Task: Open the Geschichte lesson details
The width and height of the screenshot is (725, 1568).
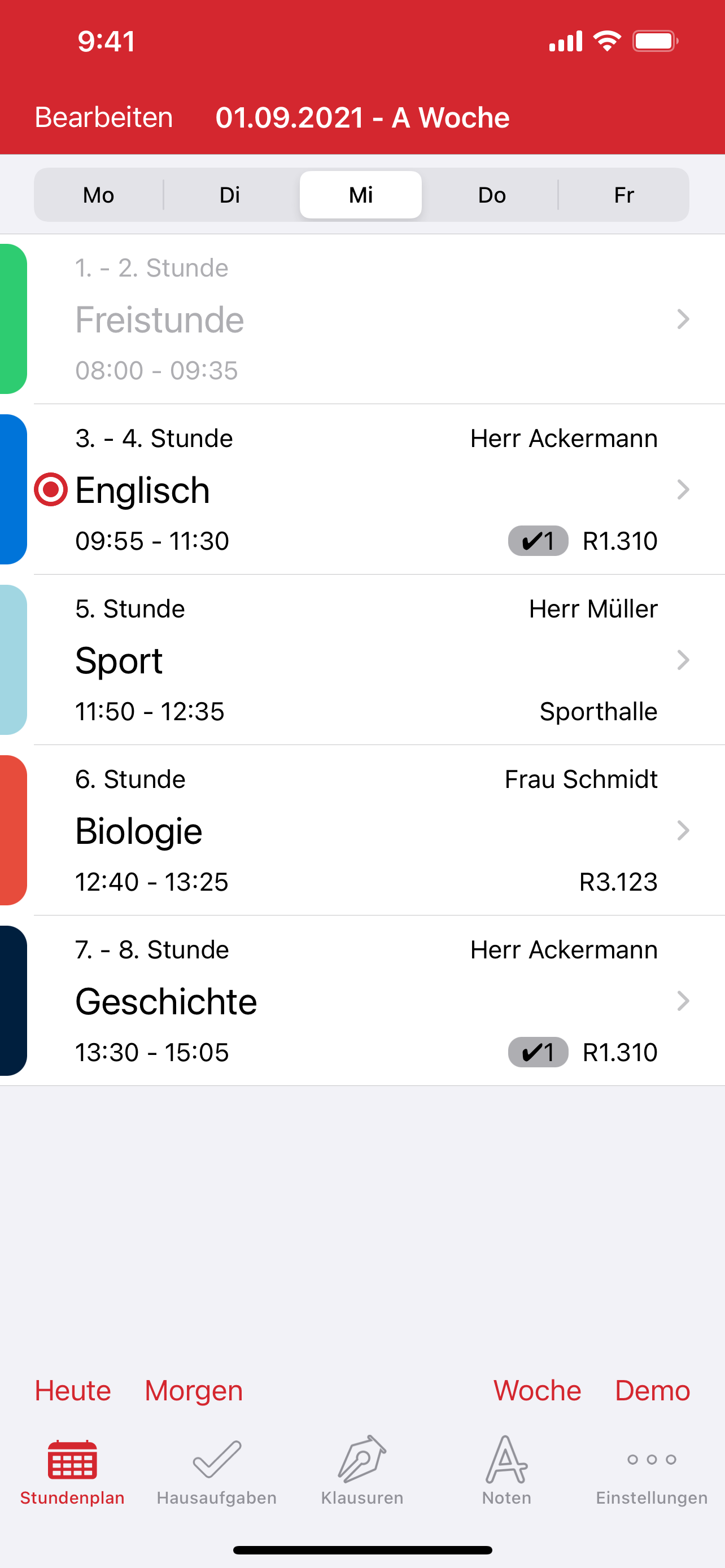Action: (365, 1001)
